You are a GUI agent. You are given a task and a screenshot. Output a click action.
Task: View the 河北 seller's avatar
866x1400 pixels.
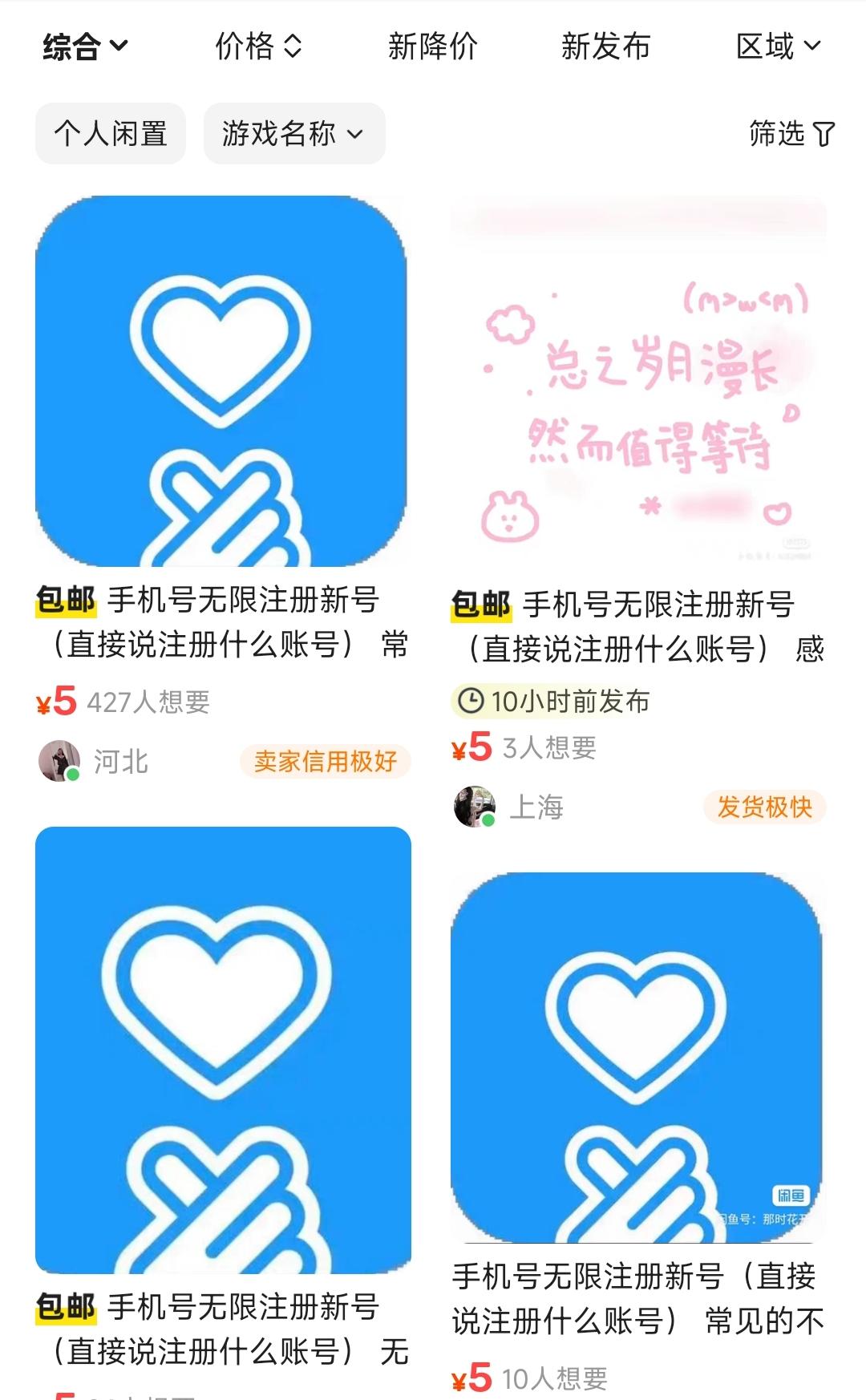[60, 761]
